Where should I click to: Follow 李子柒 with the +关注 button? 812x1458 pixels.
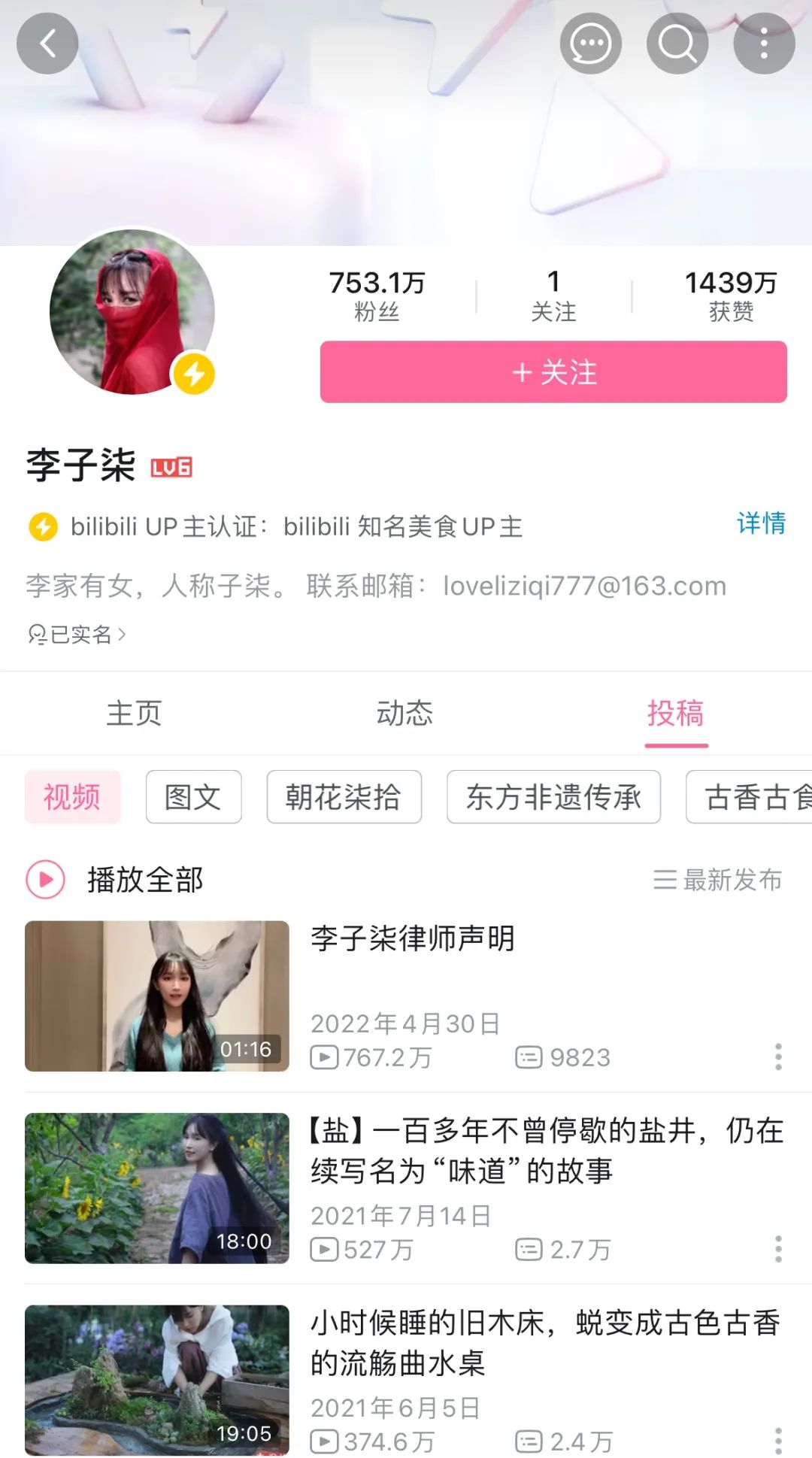(x=553, y=372)
